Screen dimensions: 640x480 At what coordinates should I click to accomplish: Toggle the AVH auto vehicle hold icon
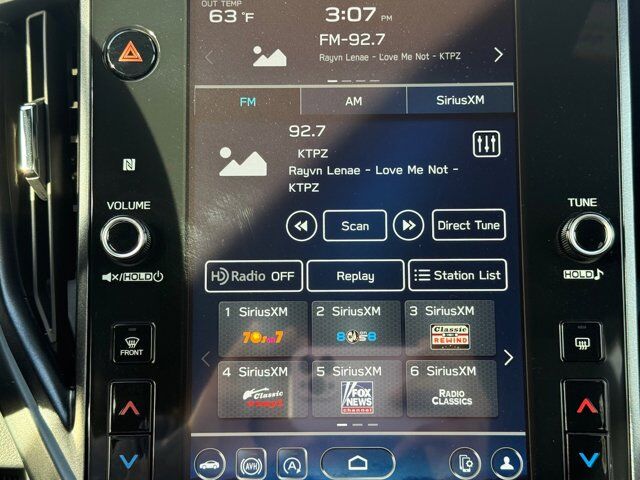[251, 464]
